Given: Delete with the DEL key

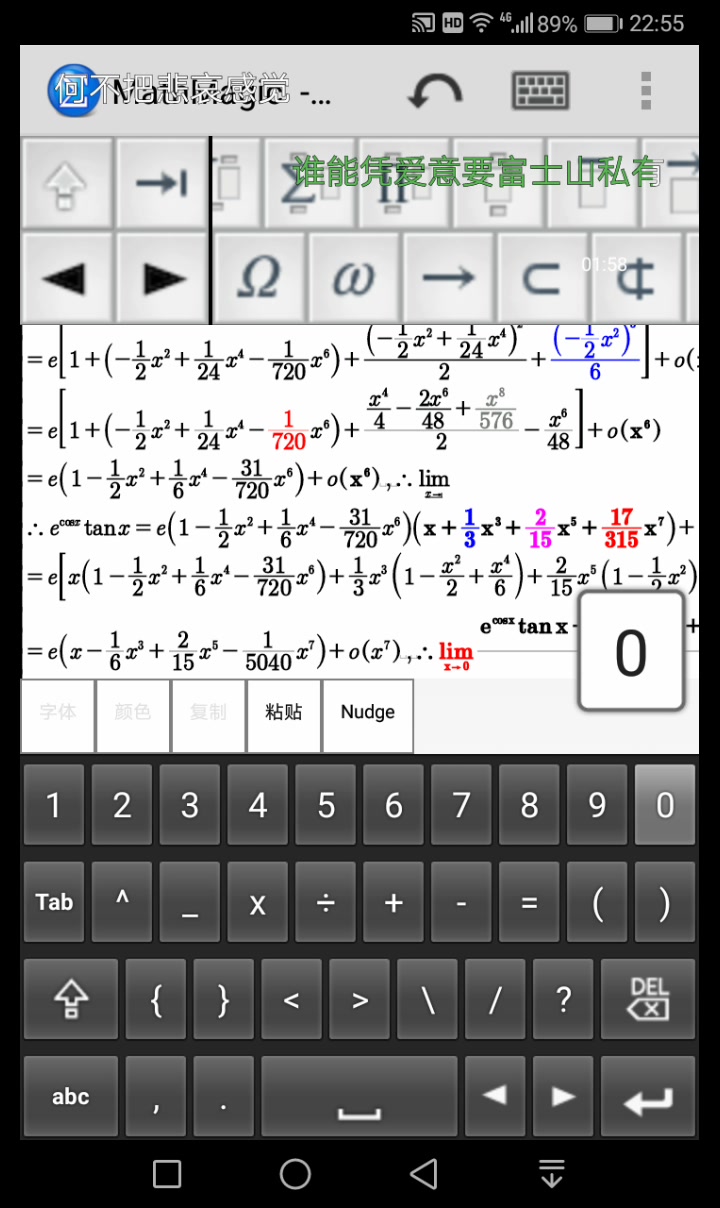Looking at the screenshot, I should coord(650,998).
